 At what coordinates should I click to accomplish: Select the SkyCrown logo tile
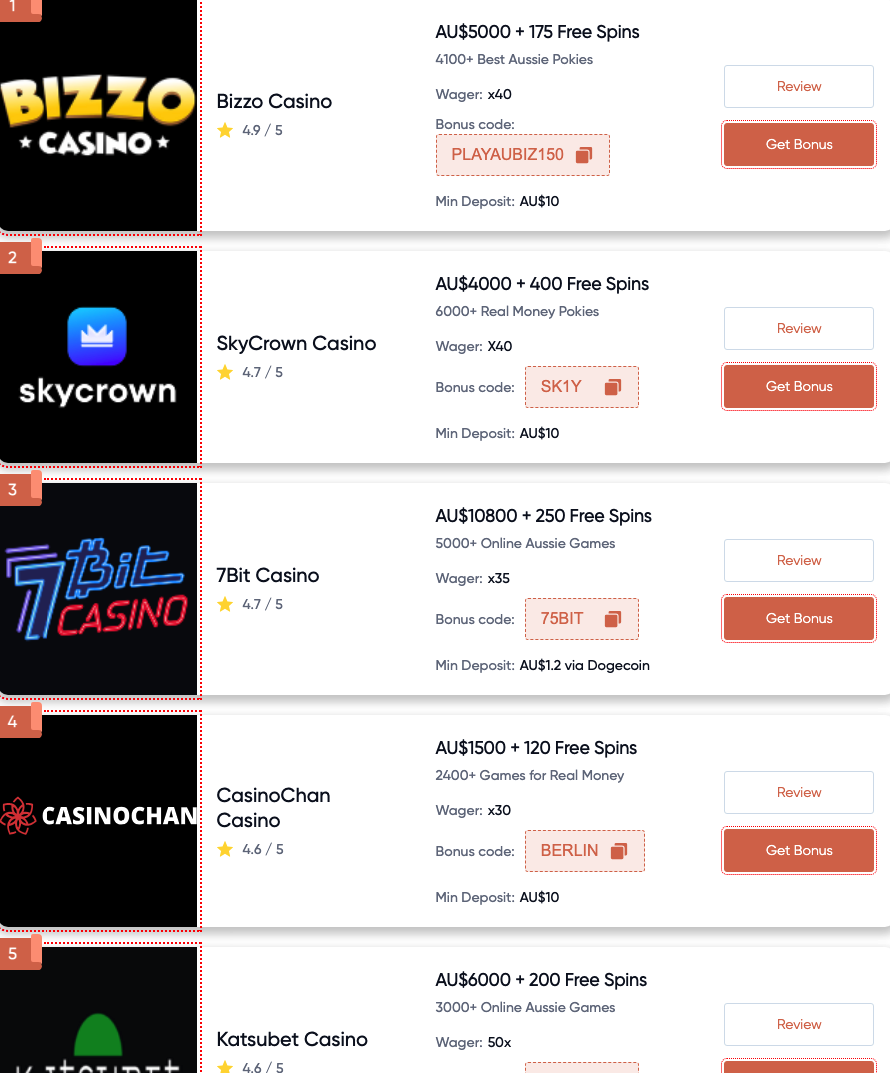click(98, 357)
